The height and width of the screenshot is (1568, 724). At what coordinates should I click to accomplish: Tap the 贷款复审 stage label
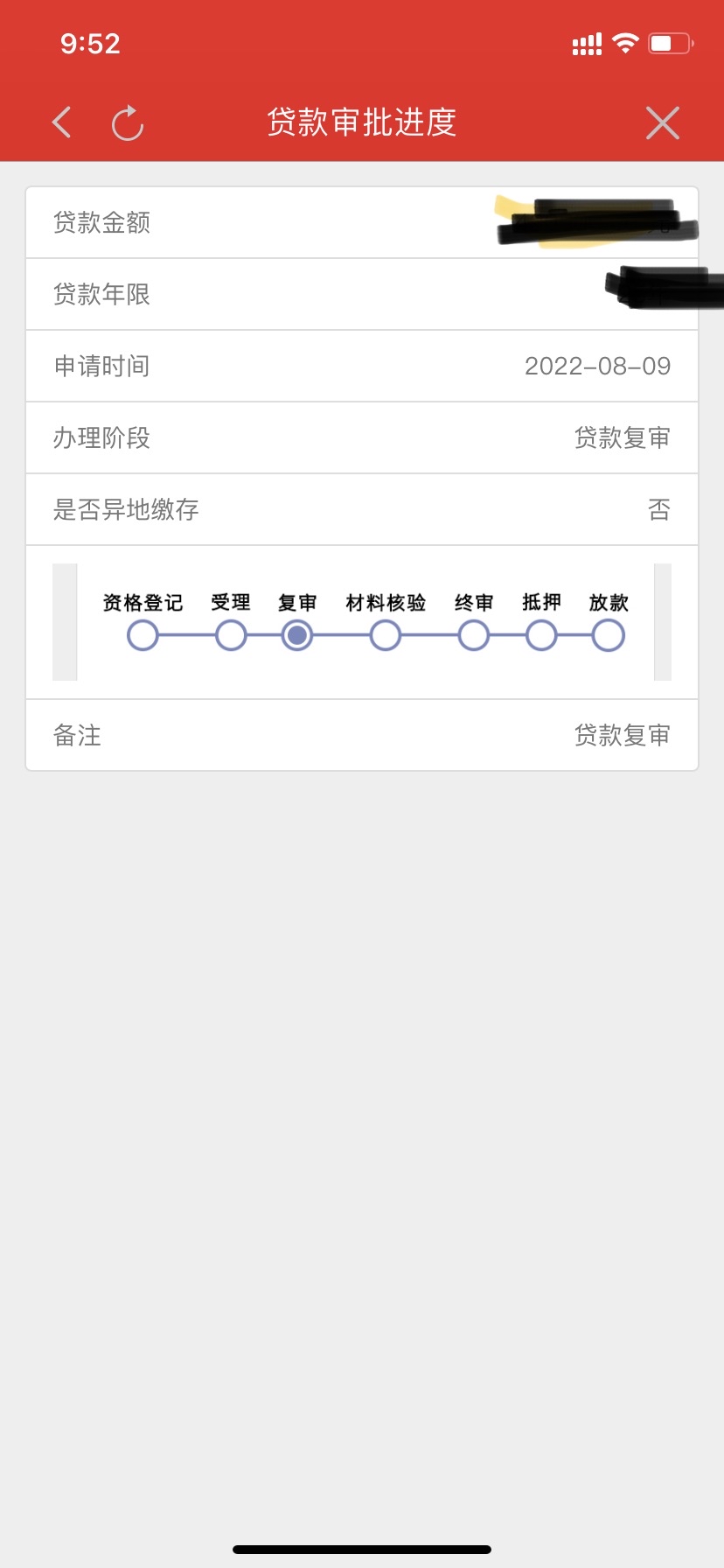click(623, 438)
